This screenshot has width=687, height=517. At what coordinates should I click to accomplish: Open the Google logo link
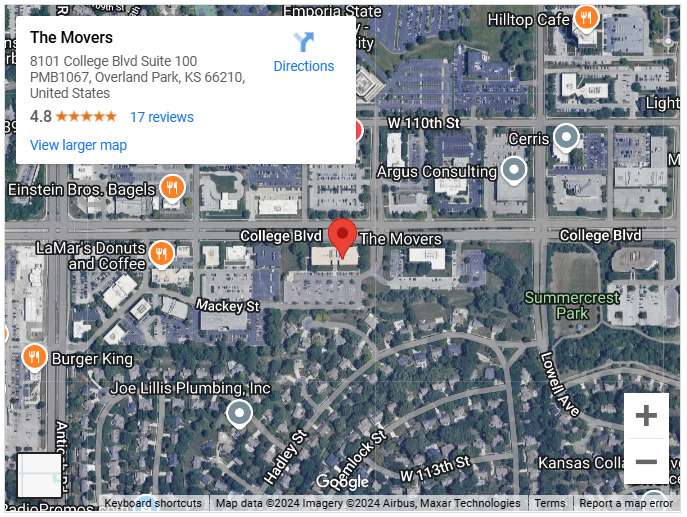point(342,482)
